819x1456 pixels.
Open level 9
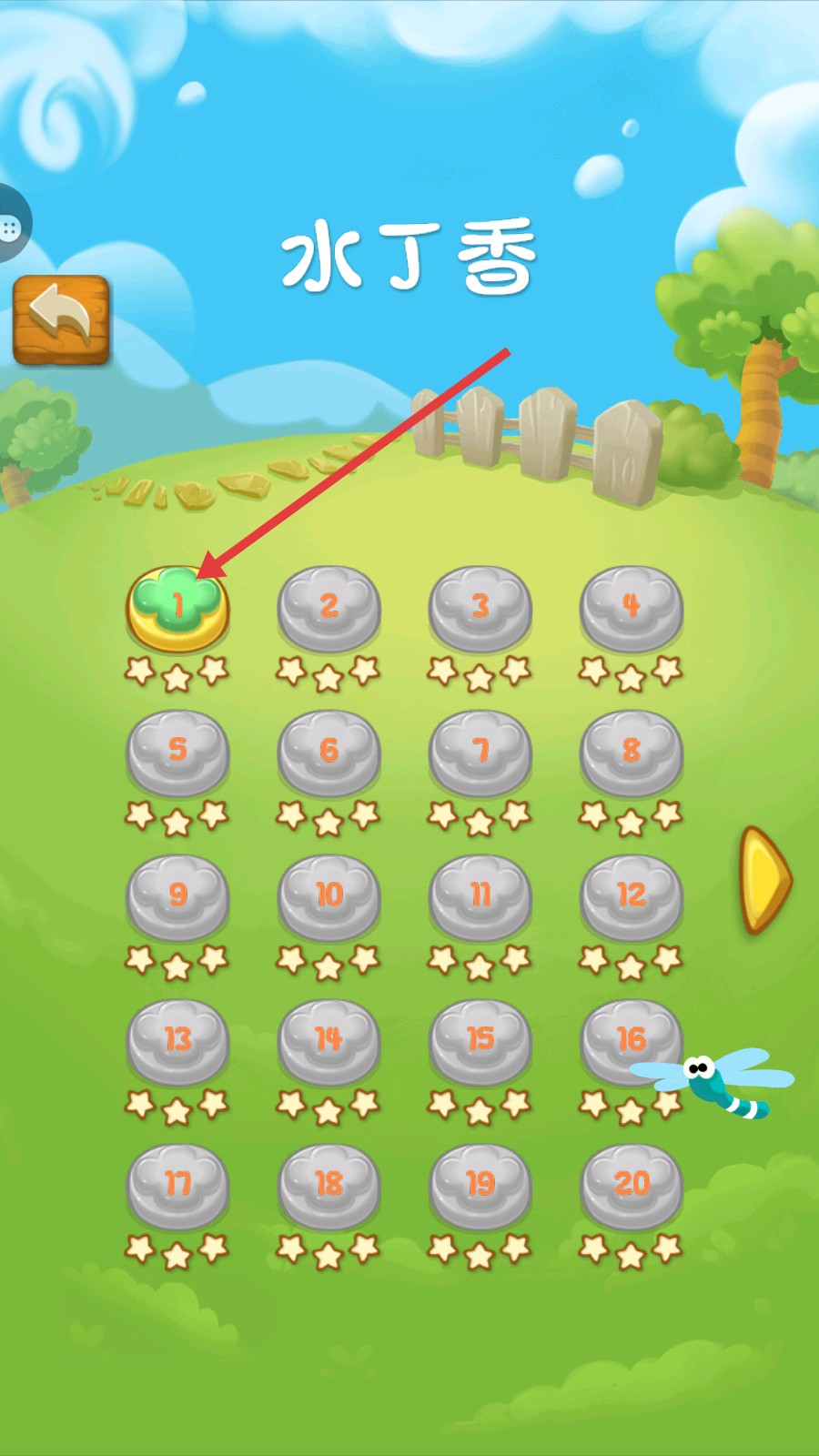click(177, 895)
